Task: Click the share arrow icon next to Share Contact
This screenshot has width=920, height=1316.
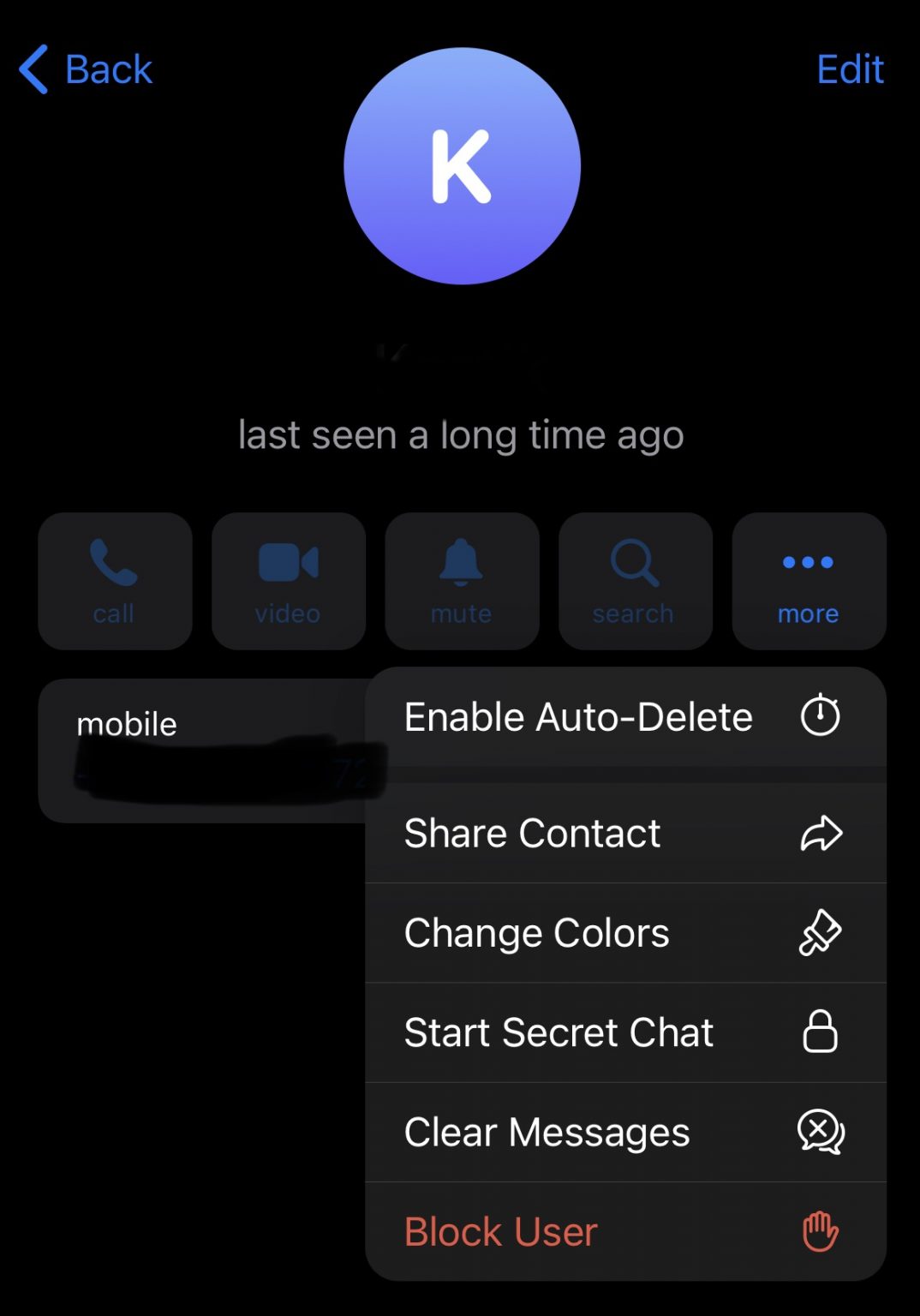Action: [821, 832]
